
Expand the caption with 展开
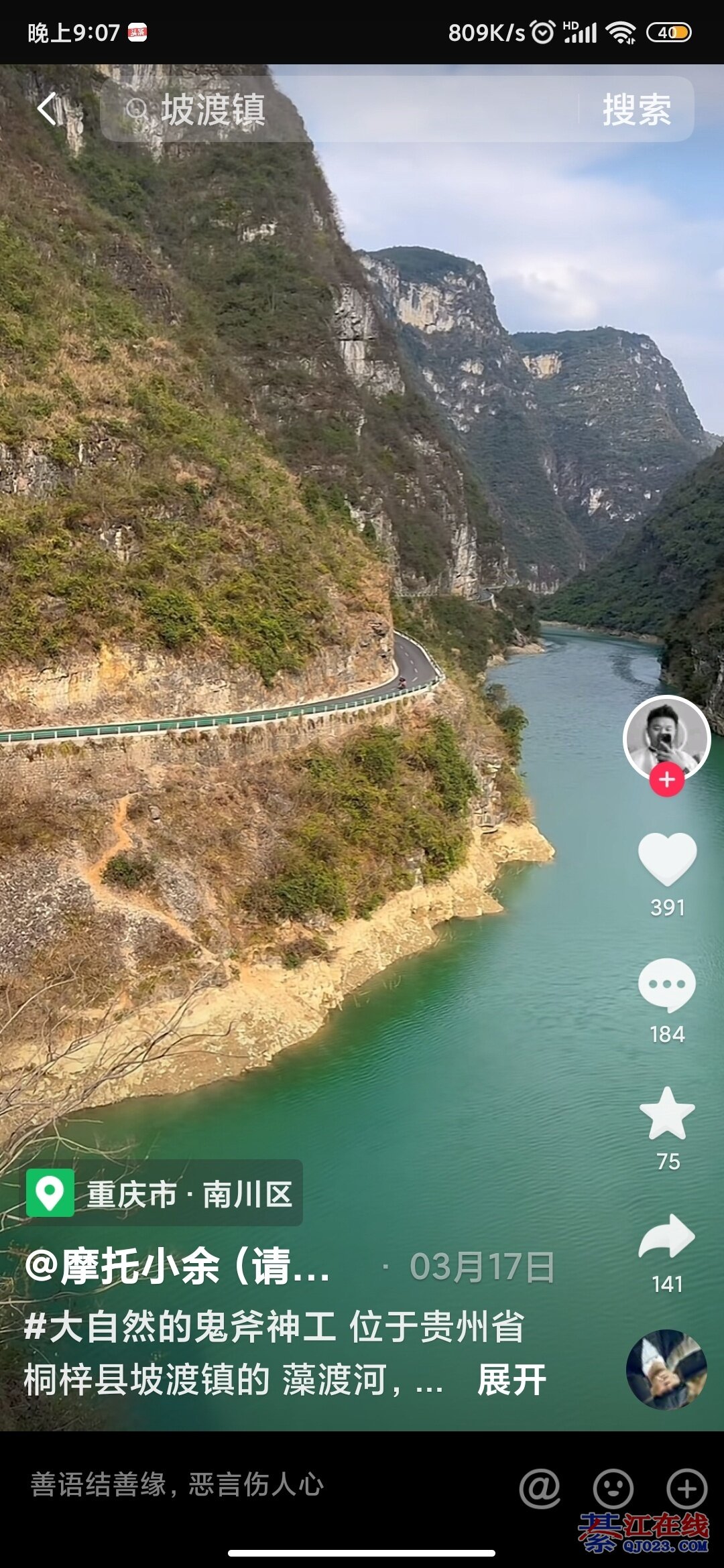(511, 1380)
